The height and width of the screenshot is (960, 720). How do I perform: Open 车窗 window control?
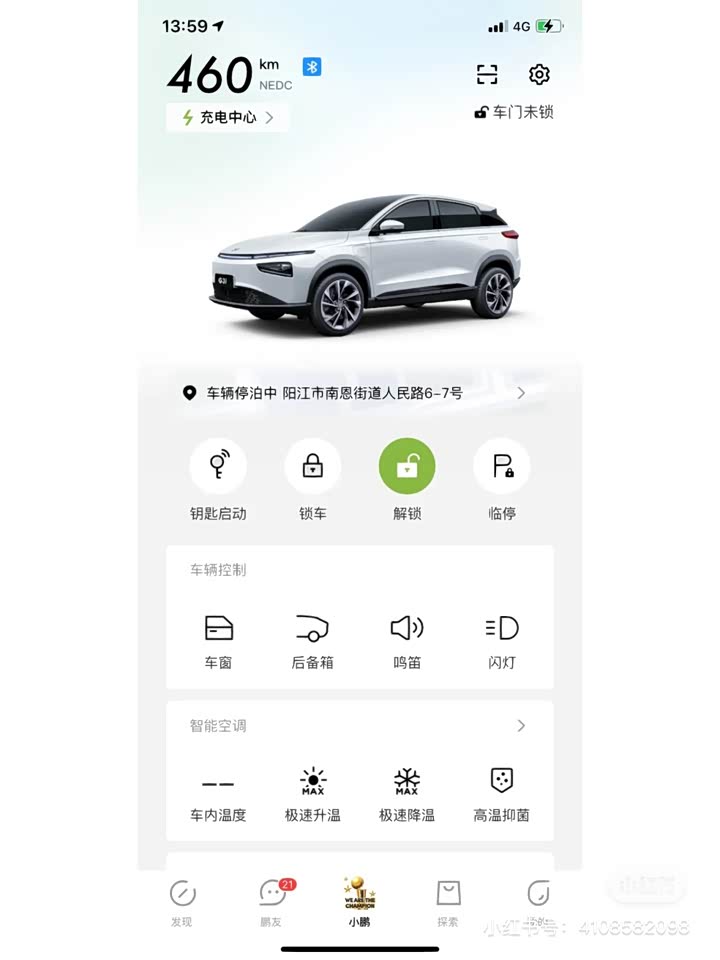[218, 640]
